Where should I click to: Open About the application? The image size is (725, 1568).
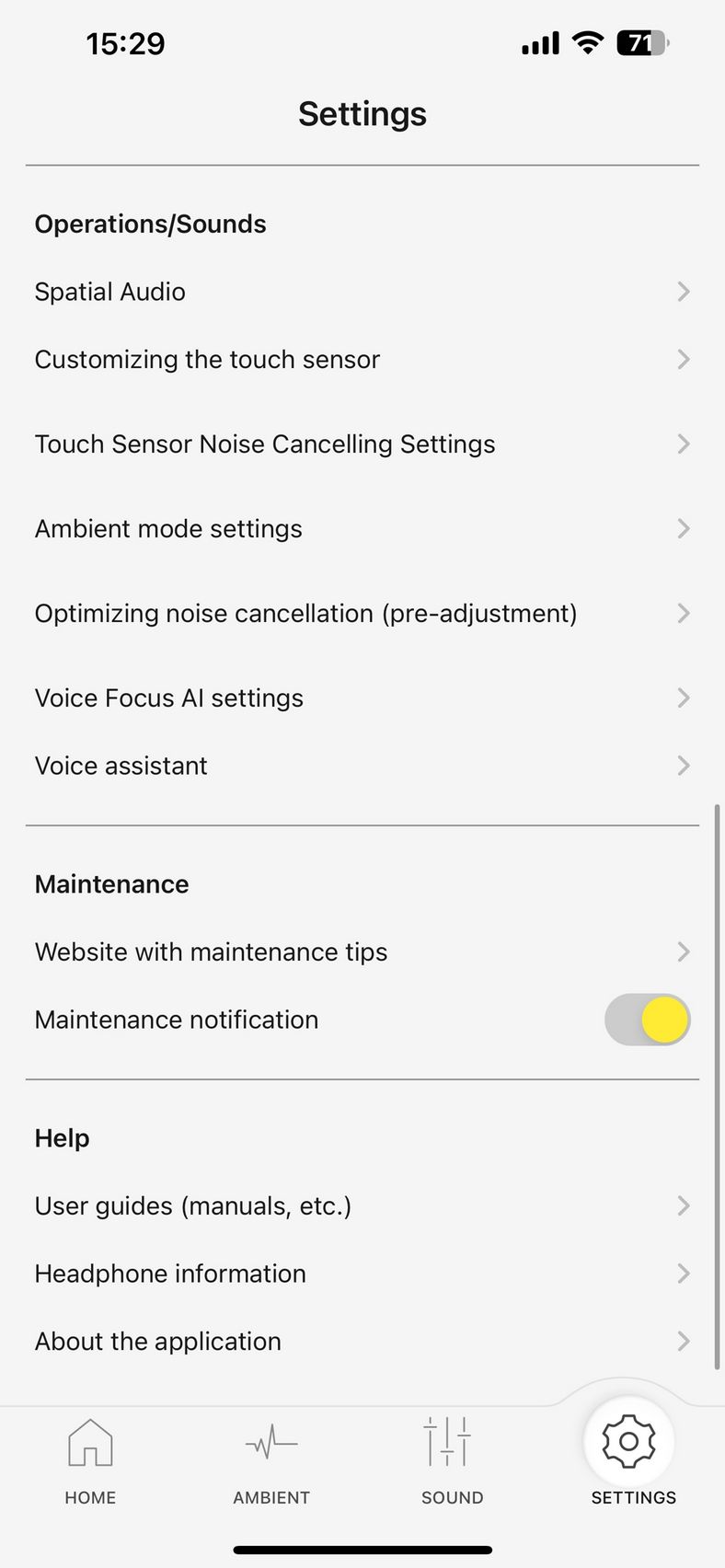tap(362, 1342)
